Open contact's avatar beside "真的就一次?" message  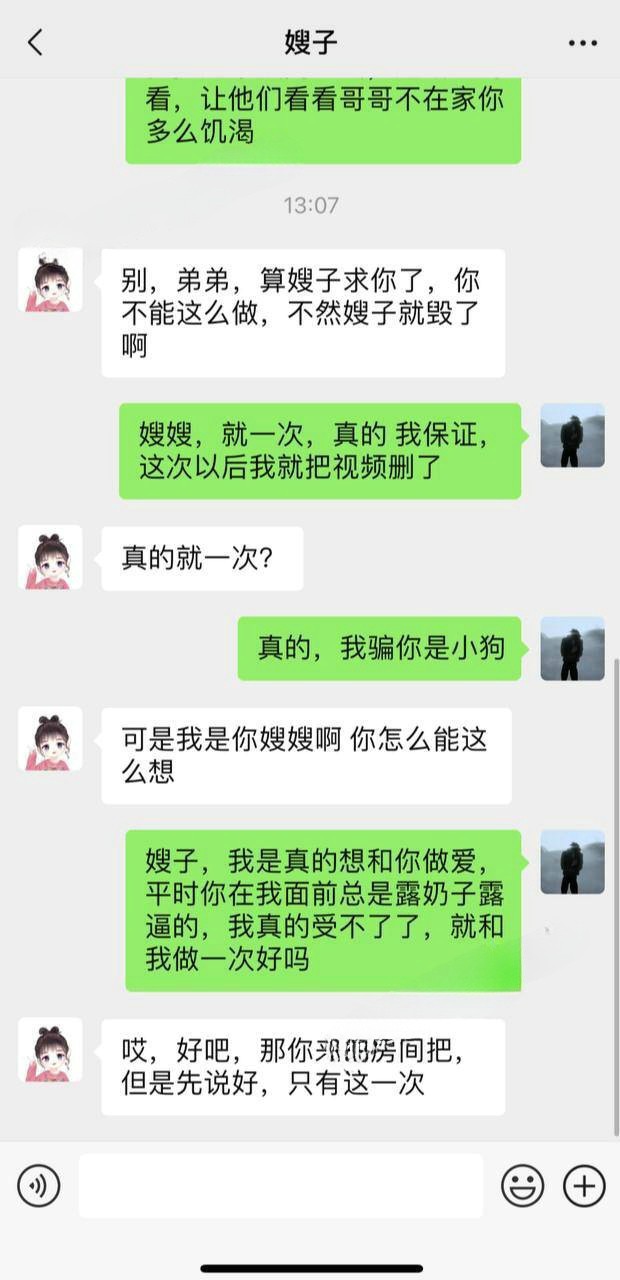pos(50,557)
